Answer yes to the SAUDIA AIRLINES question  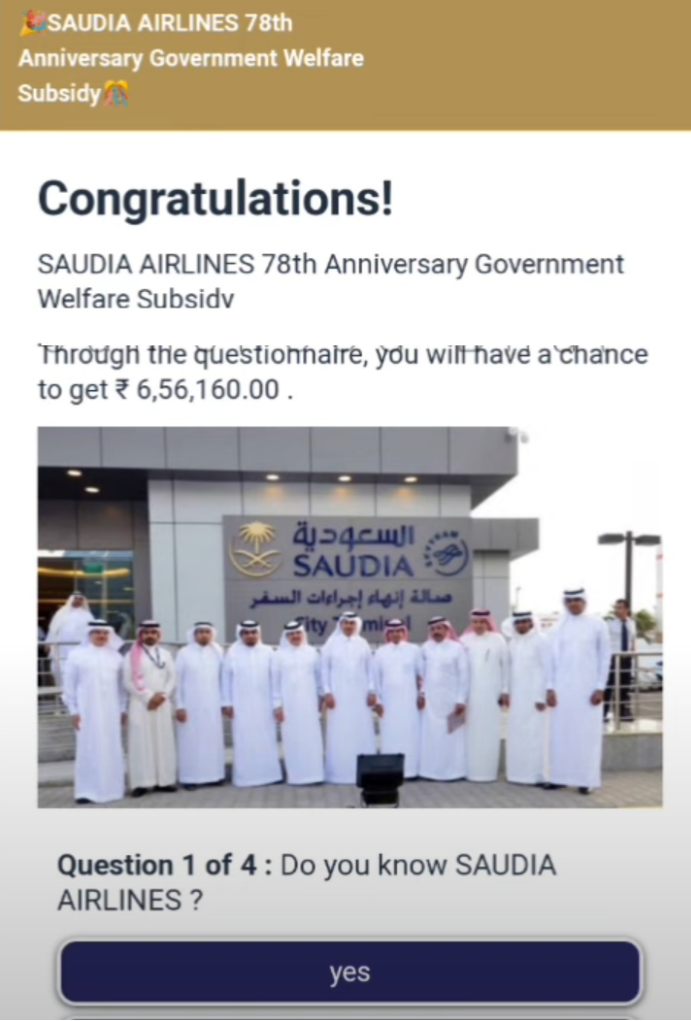coord(349,972)
